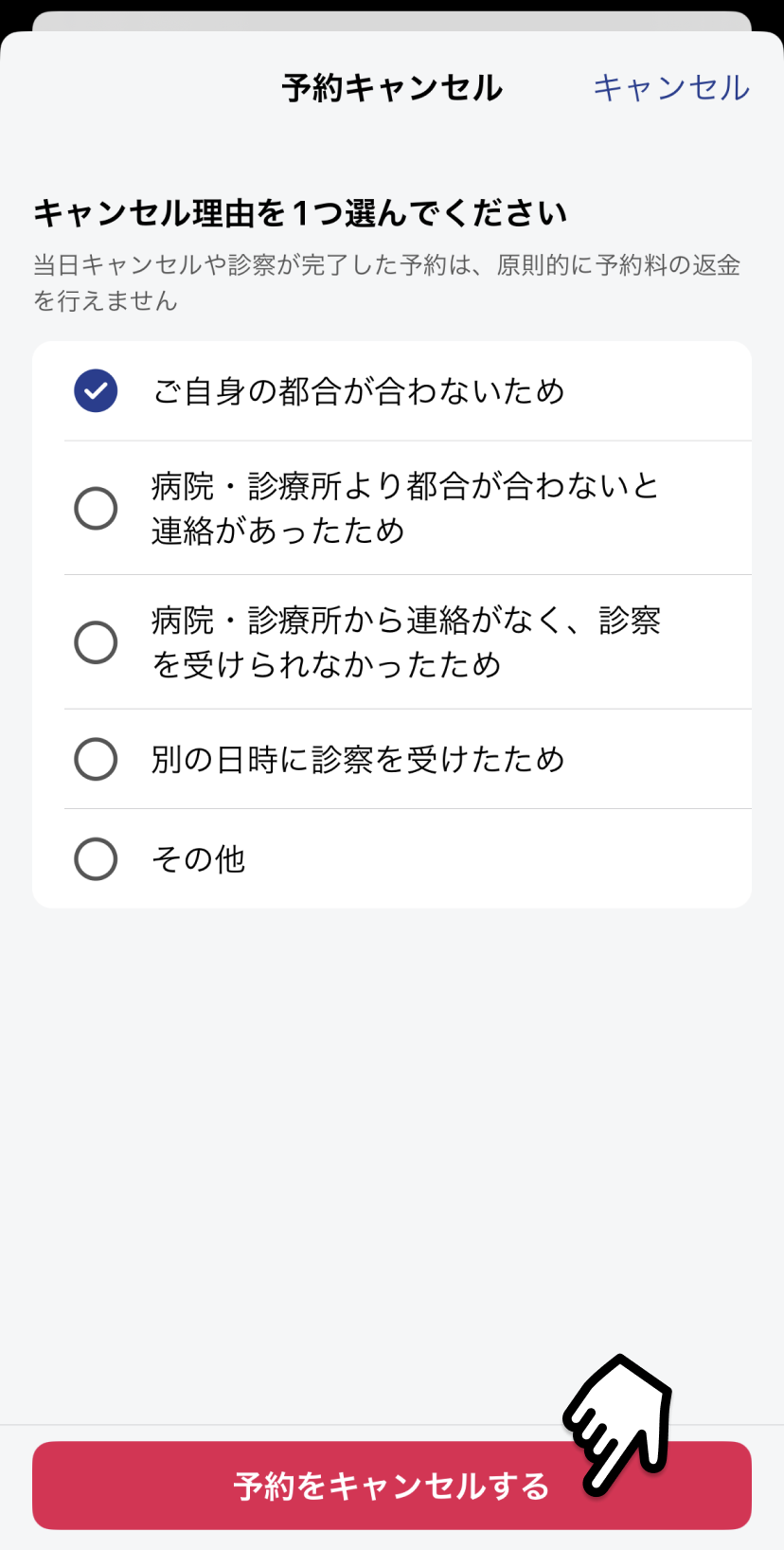Choose 病院・診療所より都合が合わないと連絡があったため

point(392,508)
